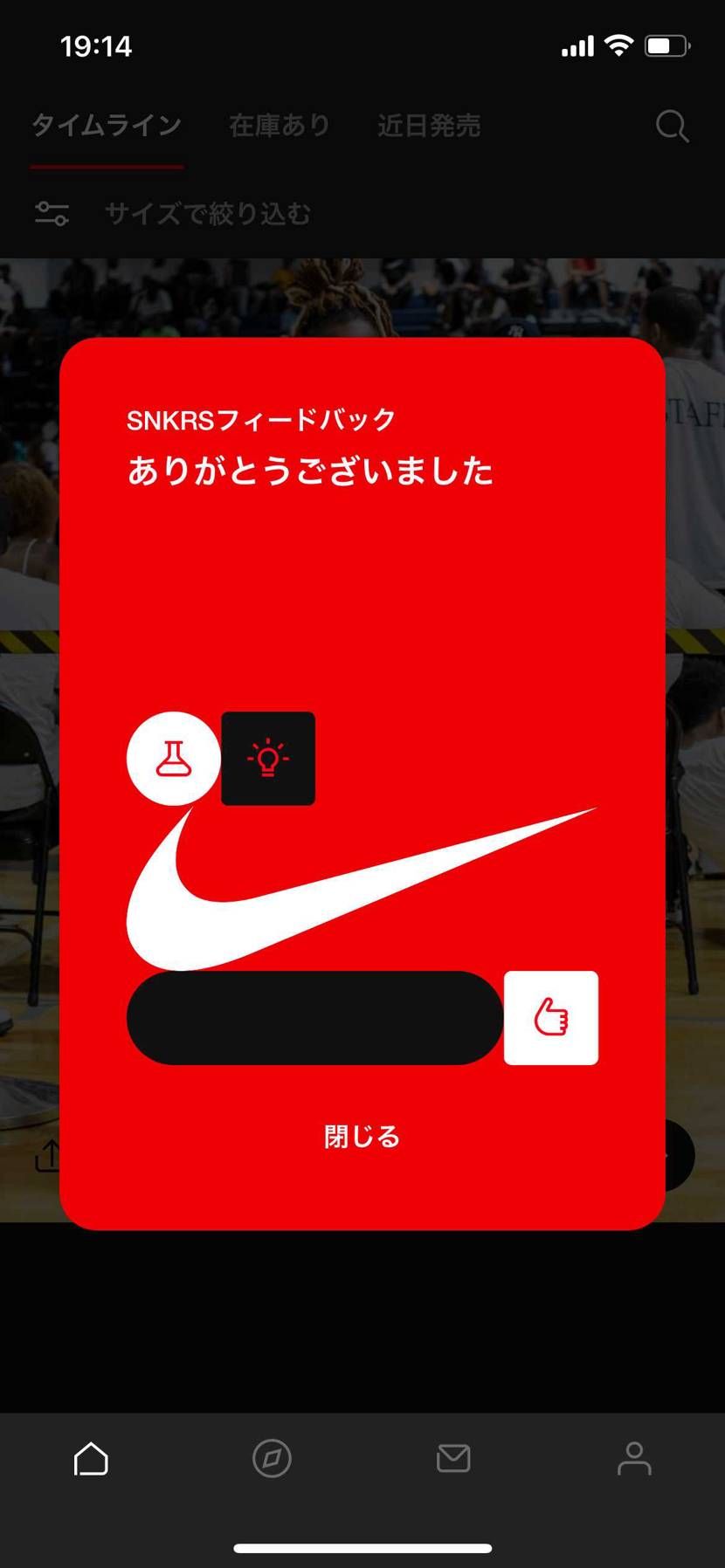The width and height of the screenshot is (725, 1568).
Task: Open the profile tab
Action: [634, 1458]
